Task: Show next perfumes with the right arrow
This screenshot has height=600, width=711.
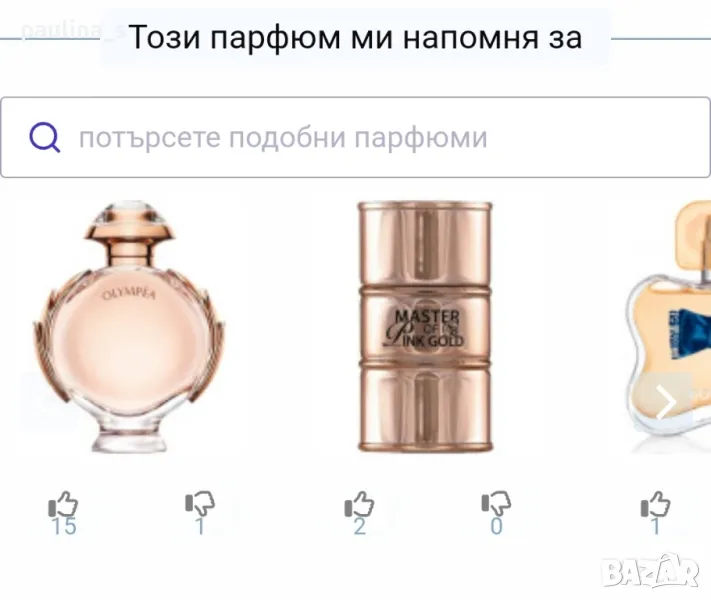Action: pos(667,402)
